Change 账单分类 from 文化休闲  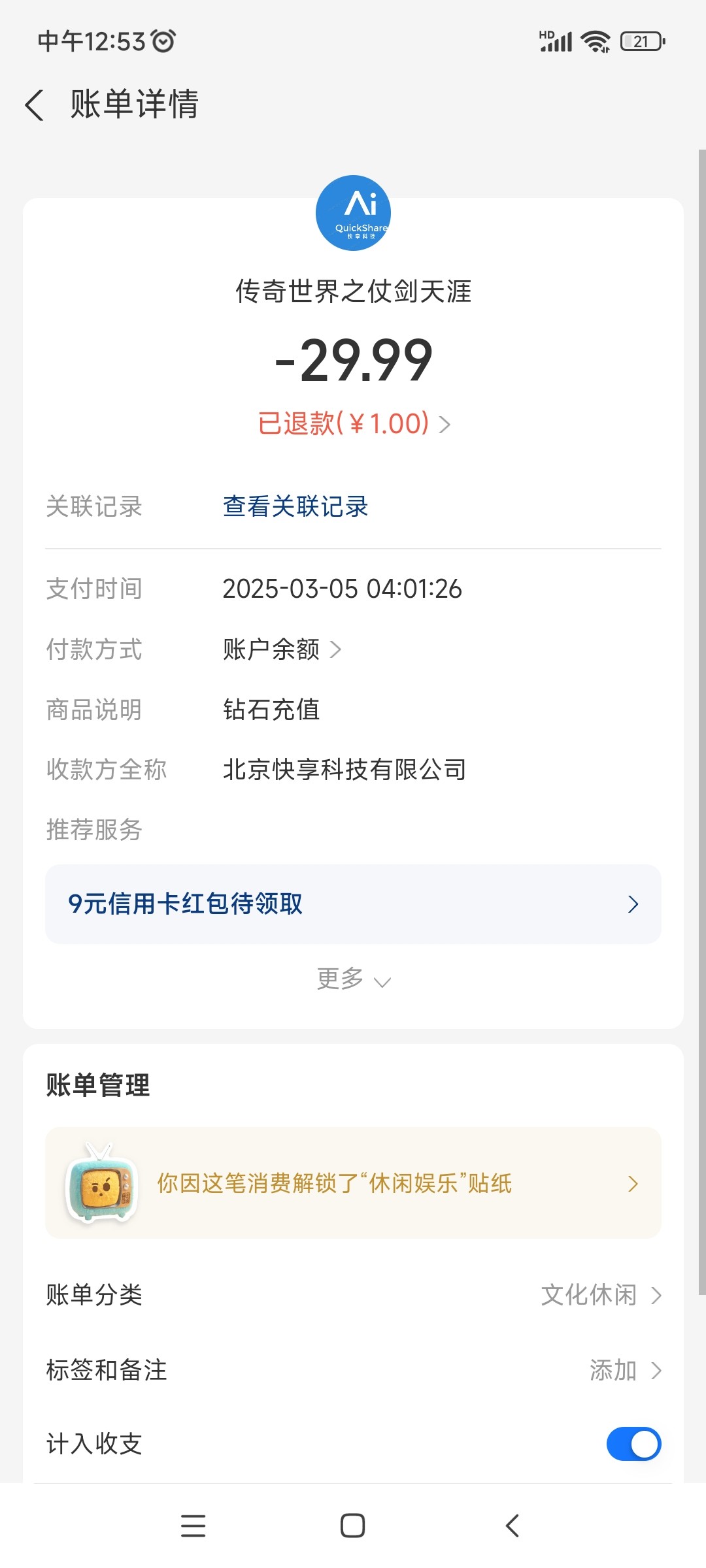pyautogui.click(x=353, y=1295)
